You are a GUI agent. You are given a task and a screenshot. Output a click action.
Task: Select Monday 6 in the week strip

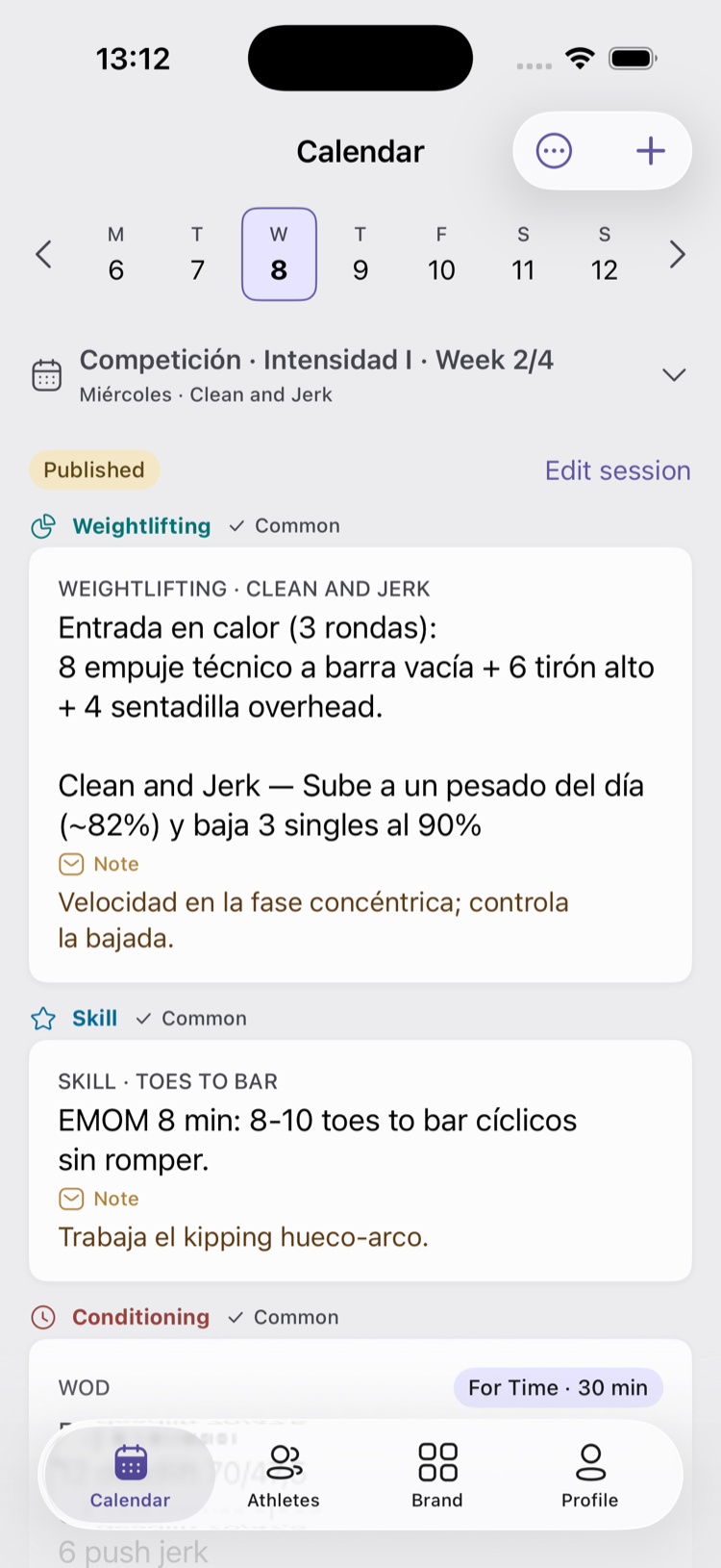pyautogui.click(x=116, y=254)
